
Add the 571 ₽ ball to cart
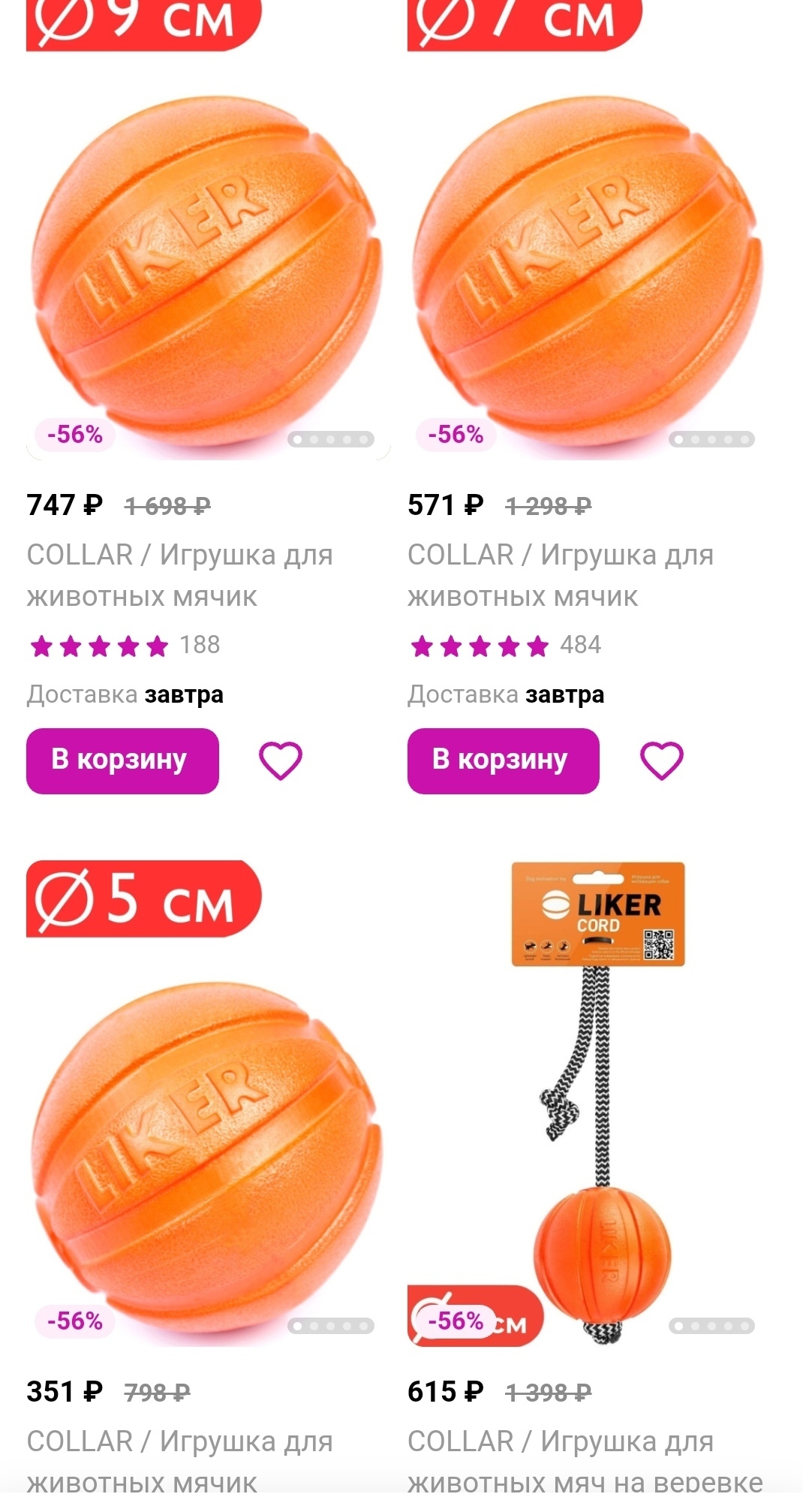click(503, 761)
